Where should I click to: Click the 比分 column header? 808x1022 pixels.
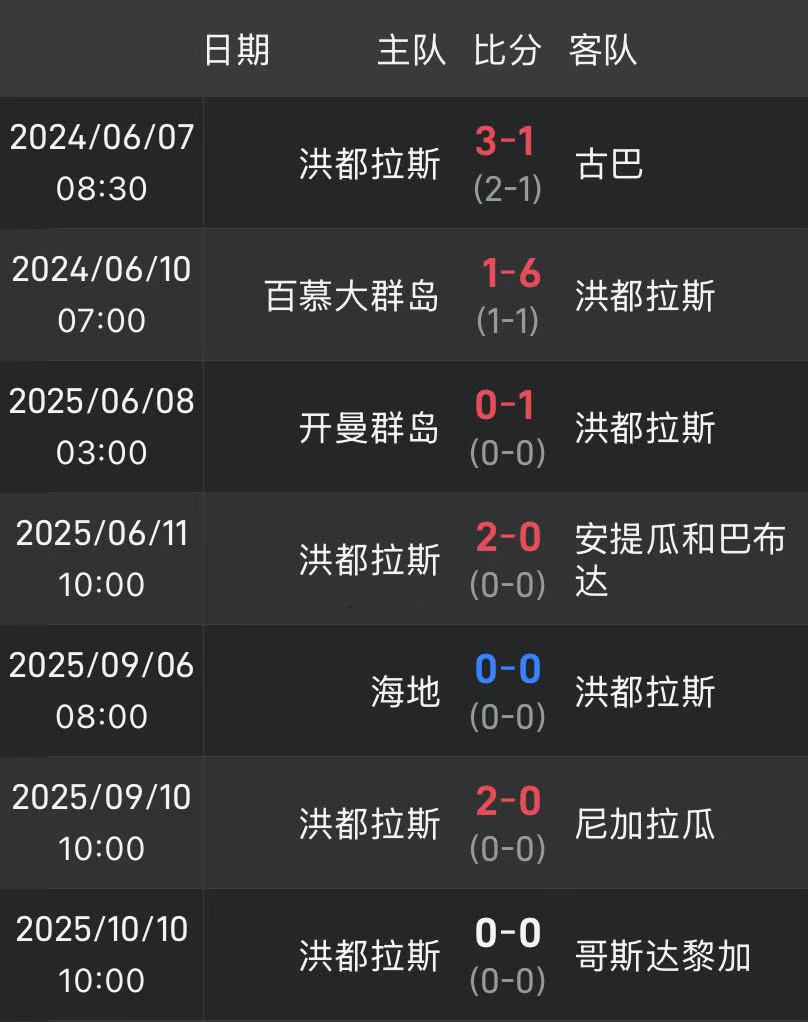[x=506, y=51]
